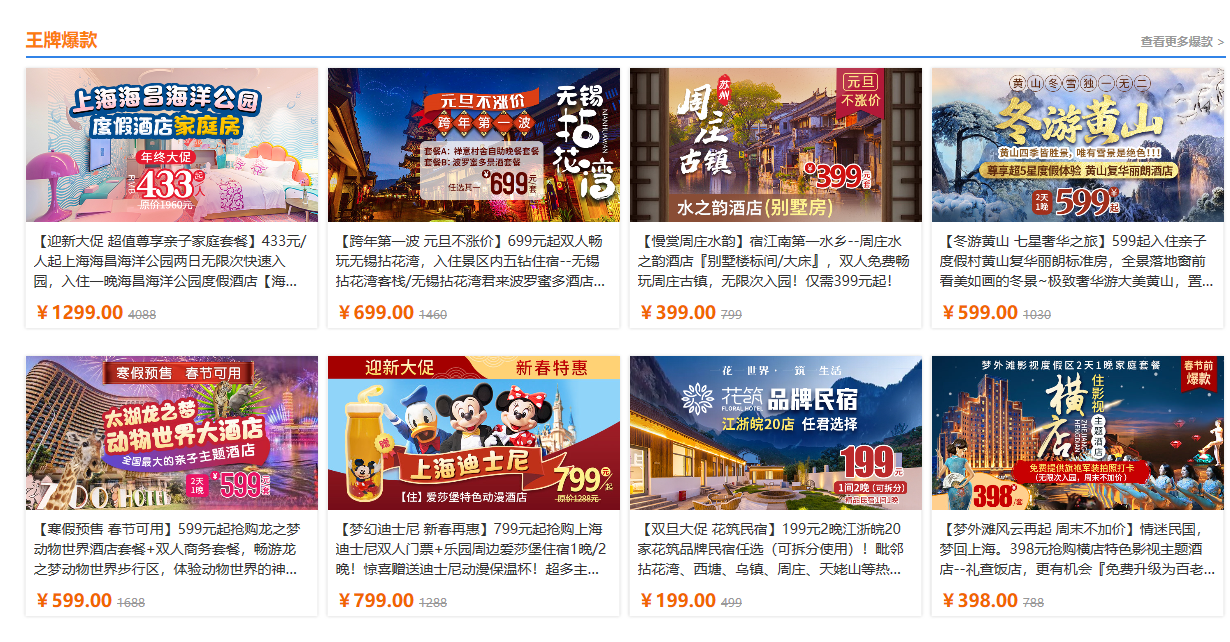The width and height of the screenshot is (1230, 642).
Task: Open 查看更多爆款 link
Action: click(1181, 41)
